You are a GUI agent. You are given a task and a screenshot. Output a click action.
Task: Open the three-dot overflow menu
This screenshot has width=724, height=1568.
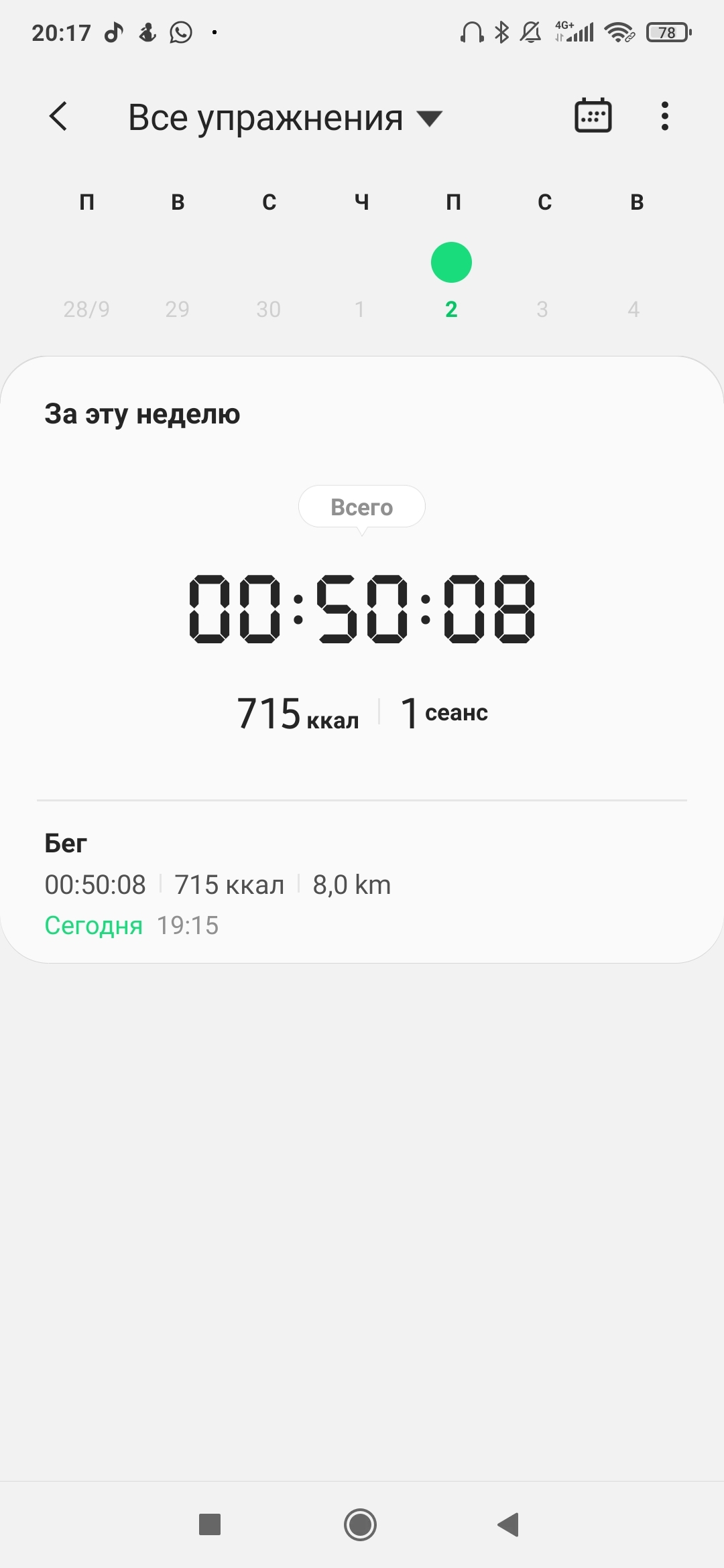(x=664, y=116)
